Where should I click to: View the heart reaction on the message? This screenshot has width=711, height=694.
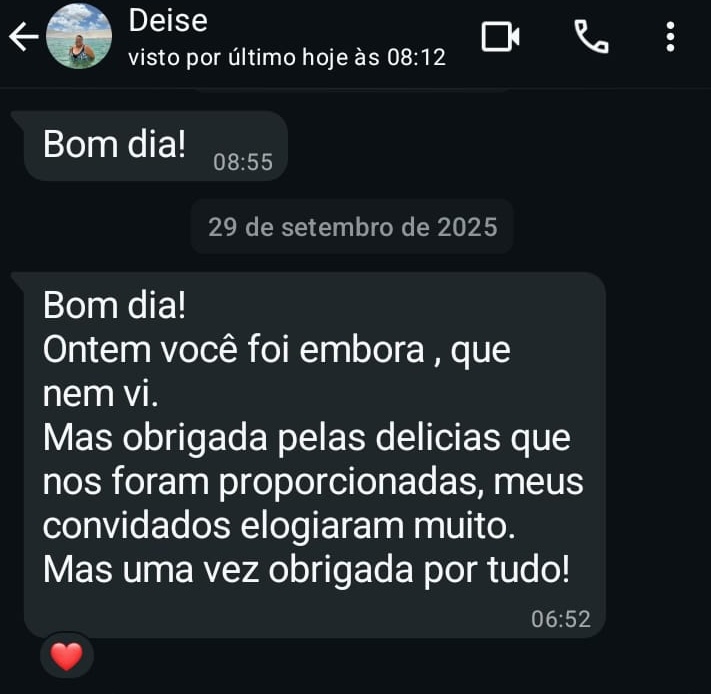66,657
